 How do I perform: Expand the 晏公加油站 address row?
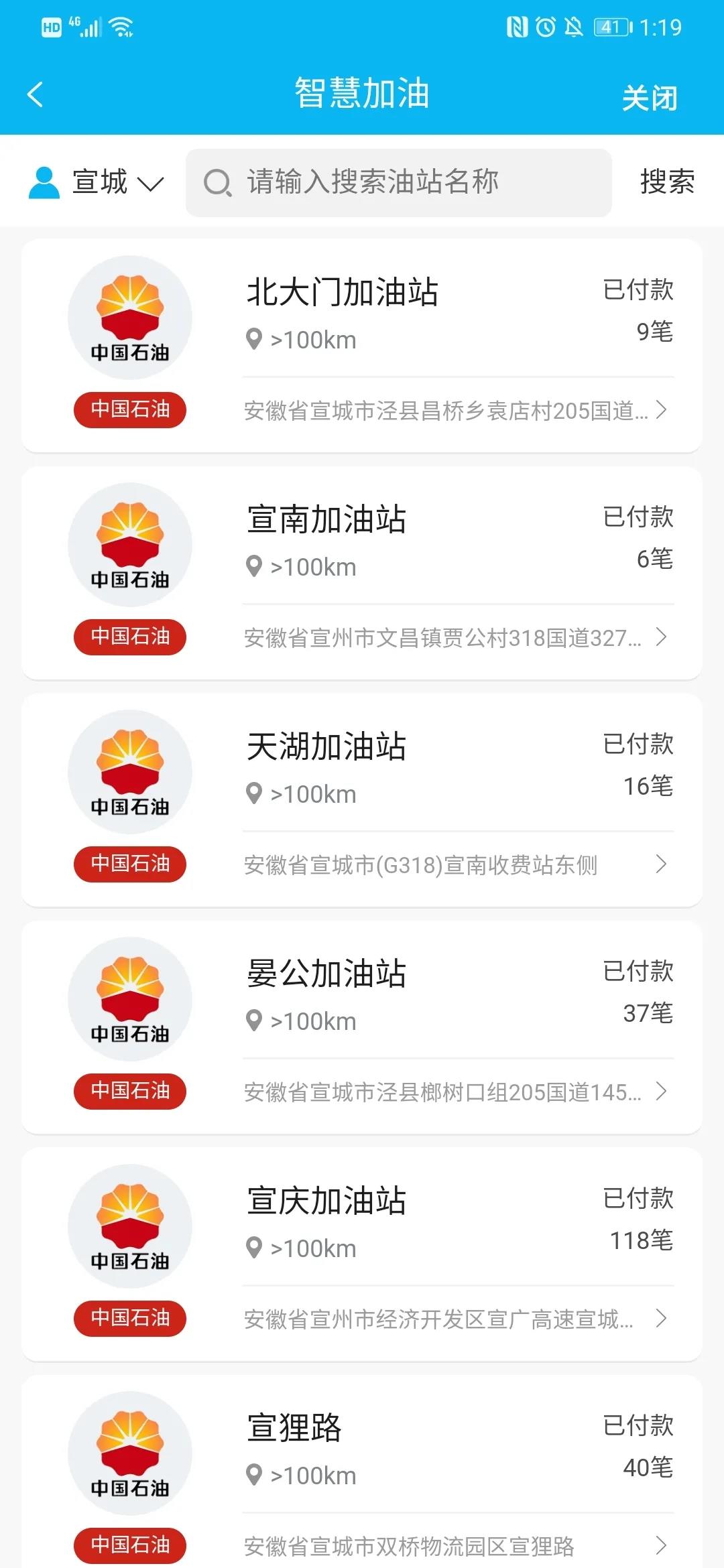point(456,1092)
